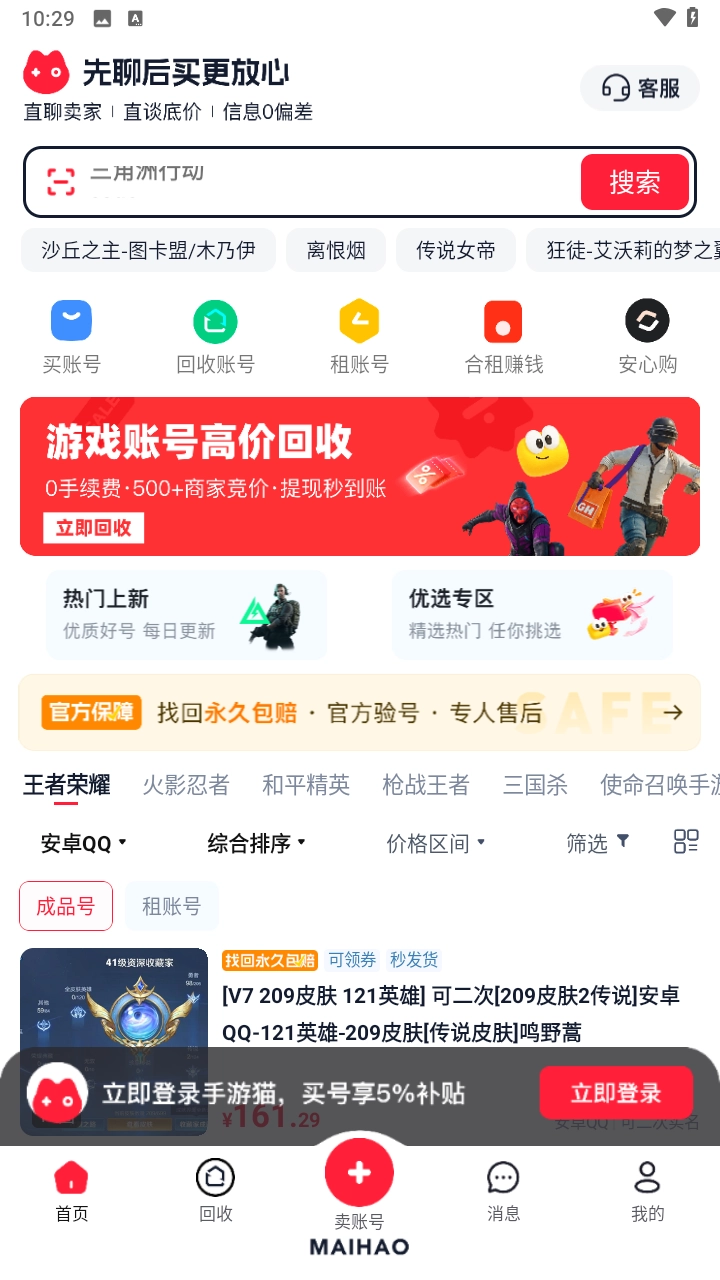Image resolution: width=720 pixels, height=1280 pixels.
Task: Open the 买账号 account buying section
Action: (71, 335)
